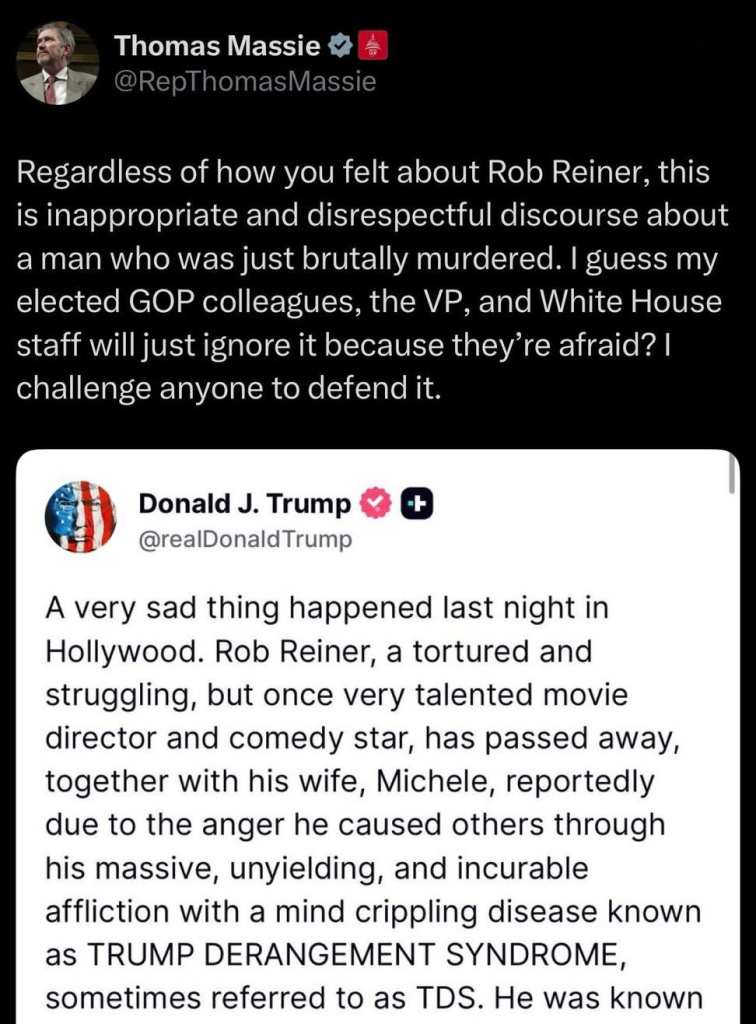This screenshot has height=1024, width=756.
Task: Open Thomas Massie's profile picture
Action: tap(57, 63)
